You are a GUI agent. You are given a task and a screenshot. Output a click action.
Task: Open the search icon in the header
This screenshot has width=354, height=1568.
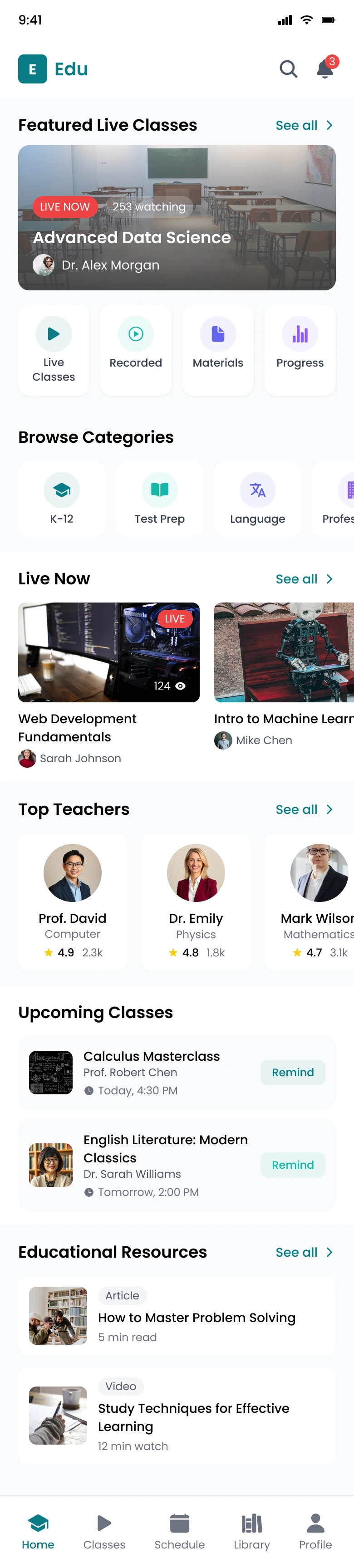tap(288, 69)
